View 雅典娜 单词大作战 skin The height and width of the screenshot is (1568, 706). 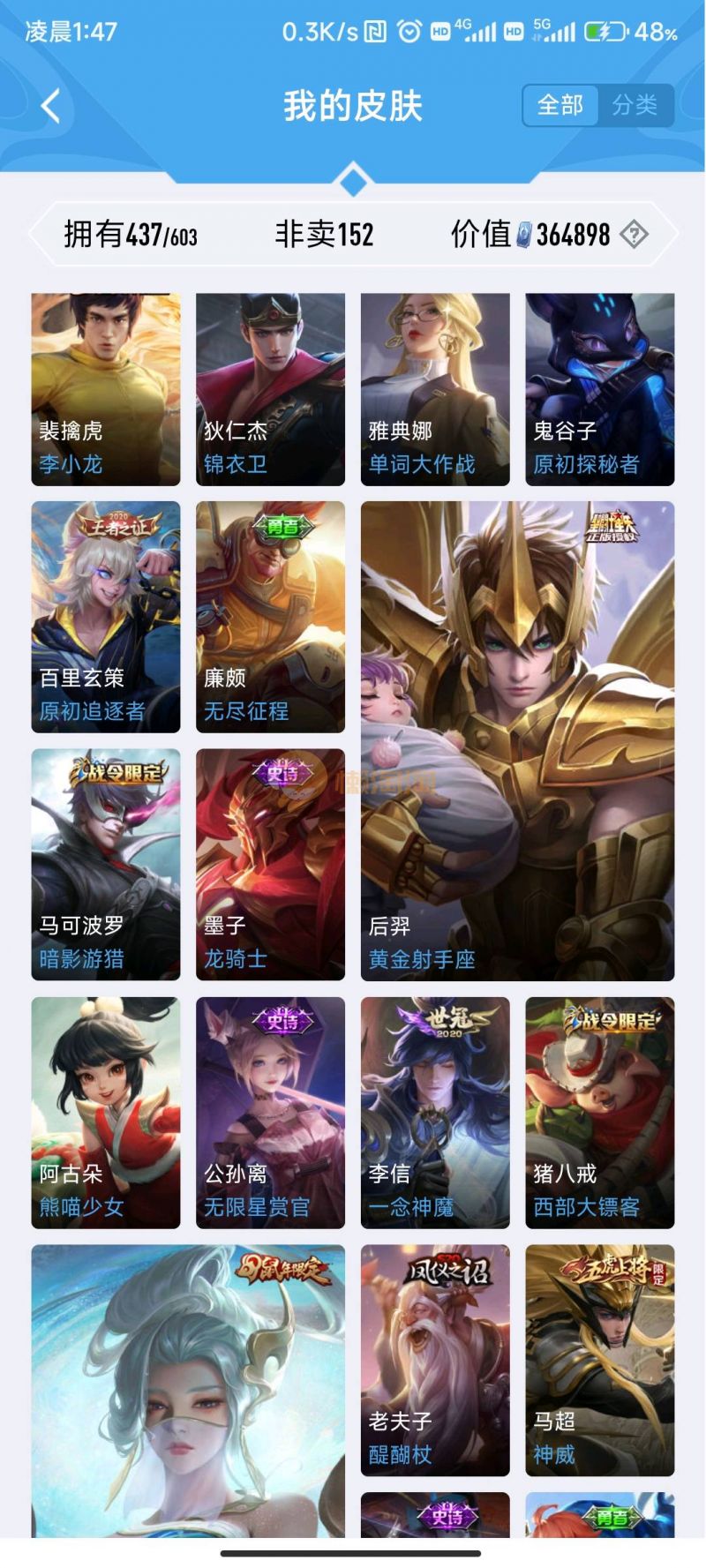point(435,388)
